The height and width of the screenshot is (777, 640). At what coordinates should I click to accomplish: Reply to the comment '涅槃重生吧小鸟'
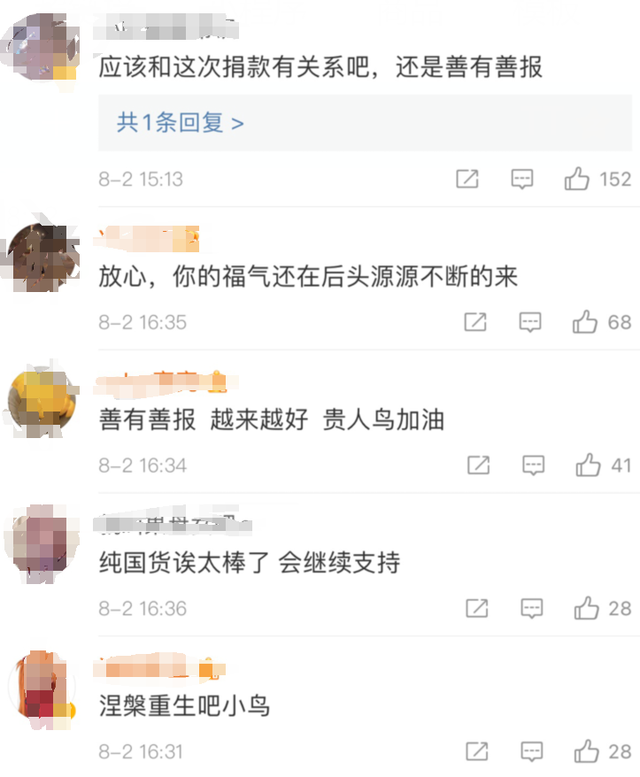[x=532, y=751]
